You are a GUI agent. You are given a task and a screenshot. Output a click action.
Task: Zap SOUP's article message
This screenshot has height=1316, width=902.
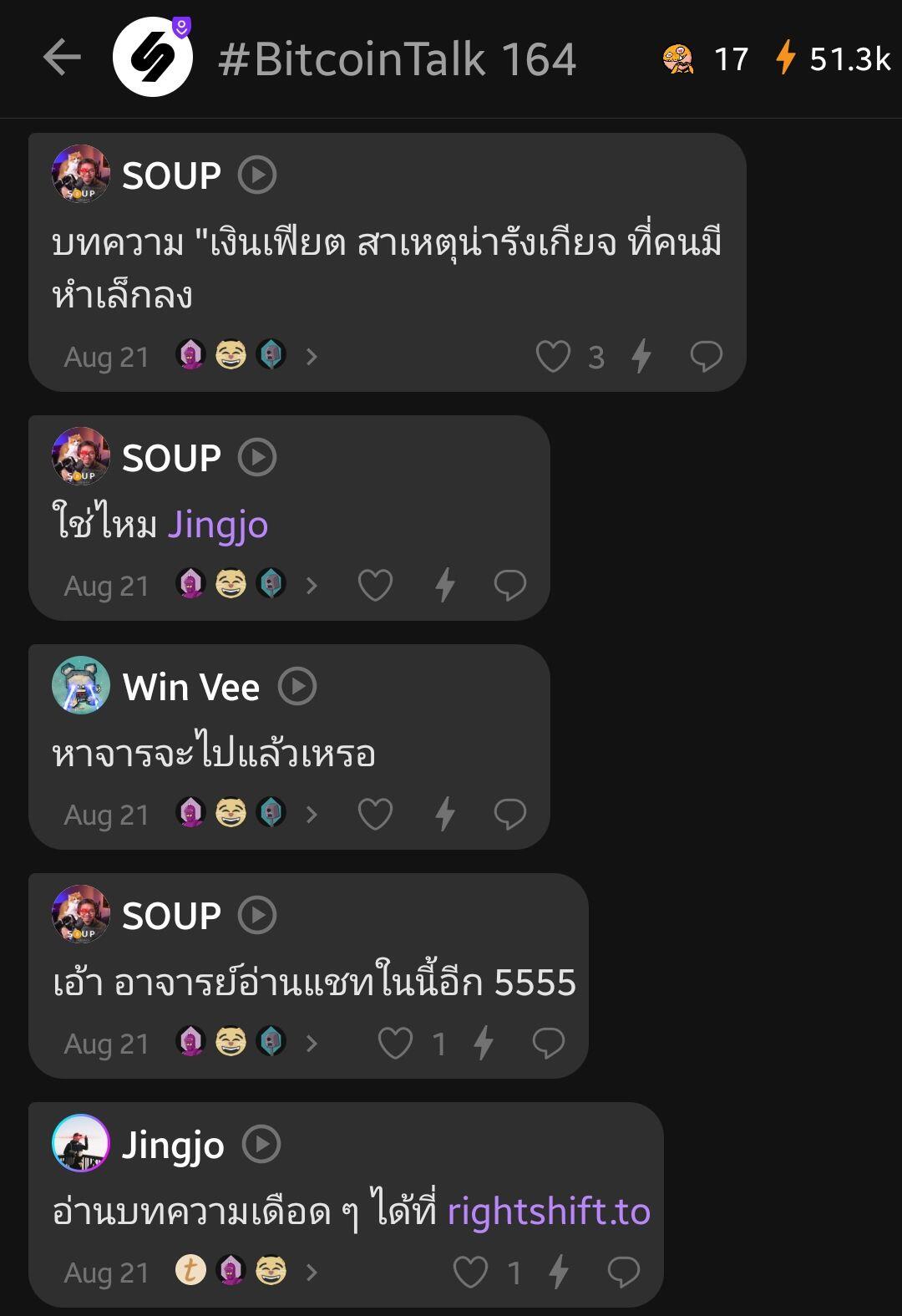pyautogui.click(x=641, y=357)
